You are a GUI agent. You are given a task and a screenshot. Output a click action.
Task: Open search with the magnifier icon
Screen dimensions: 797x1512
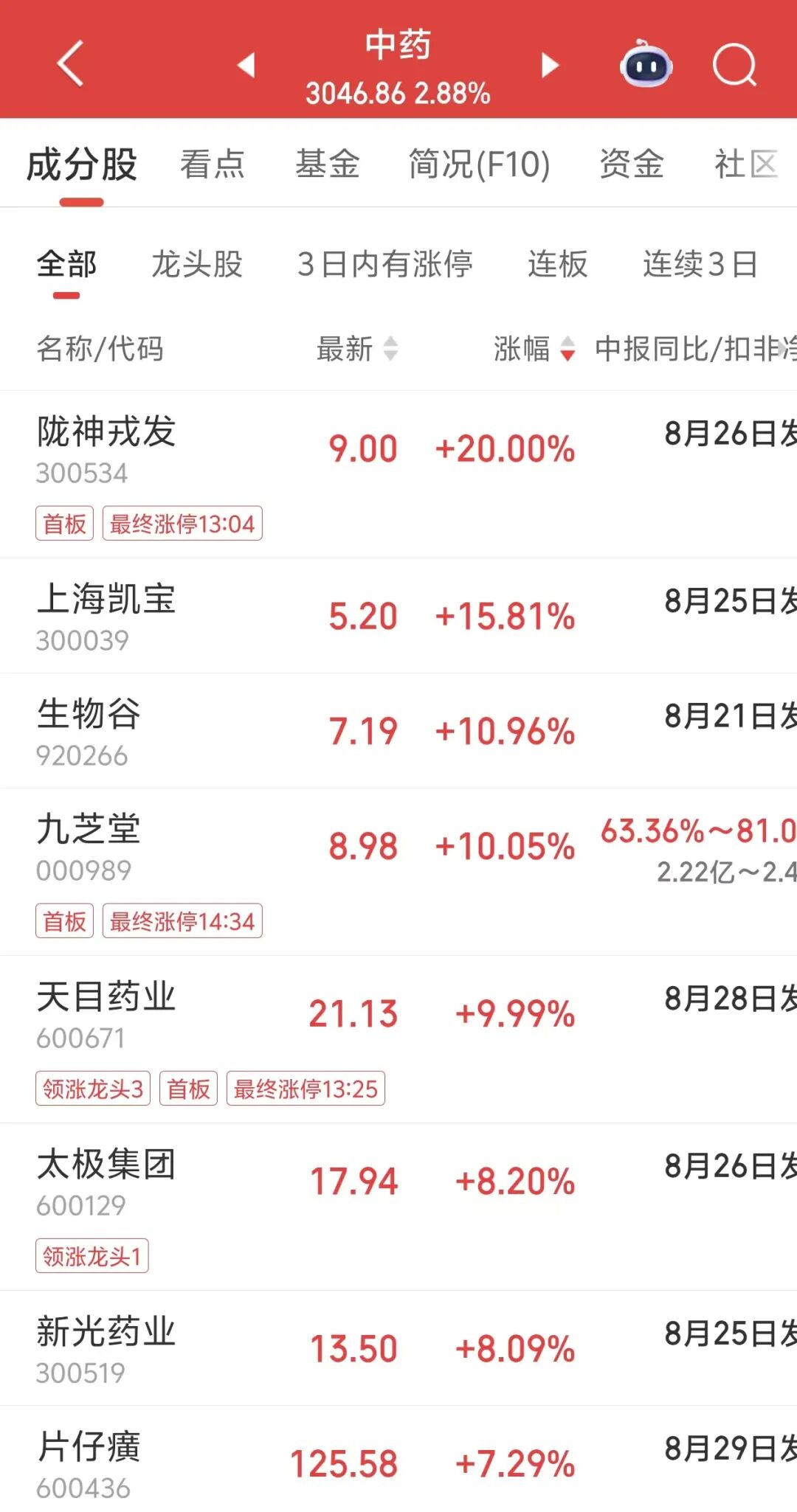[735, 65]
